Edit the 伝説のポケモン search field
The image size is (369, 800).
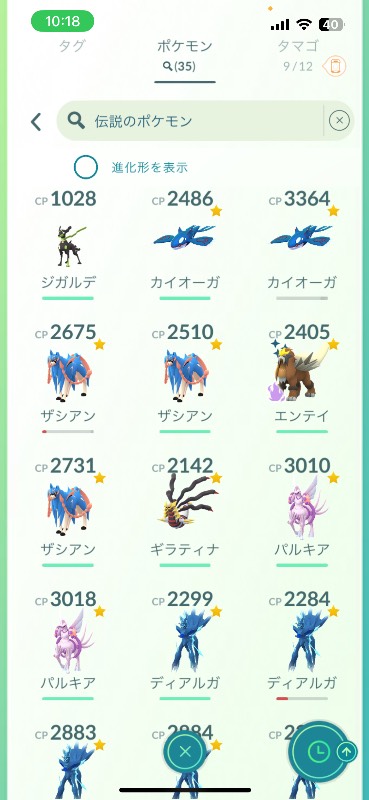pos(190,121)
